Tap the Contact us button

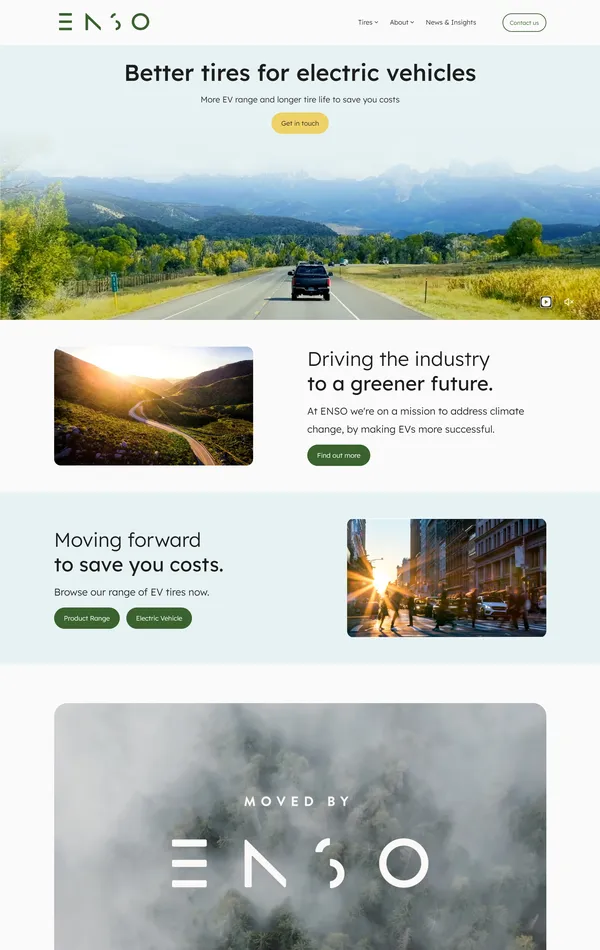click(x=524, y=22)
